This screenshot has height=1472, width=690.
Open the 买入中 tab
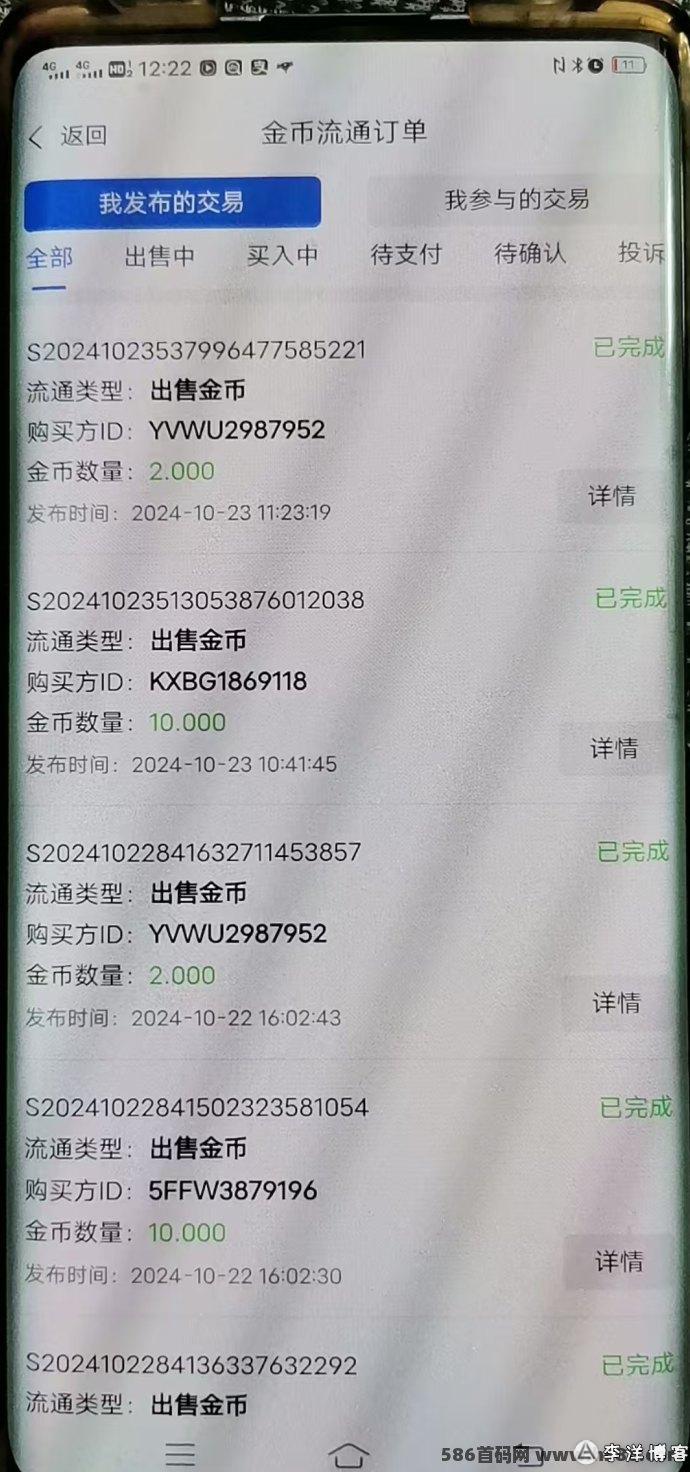click(283, 255)
